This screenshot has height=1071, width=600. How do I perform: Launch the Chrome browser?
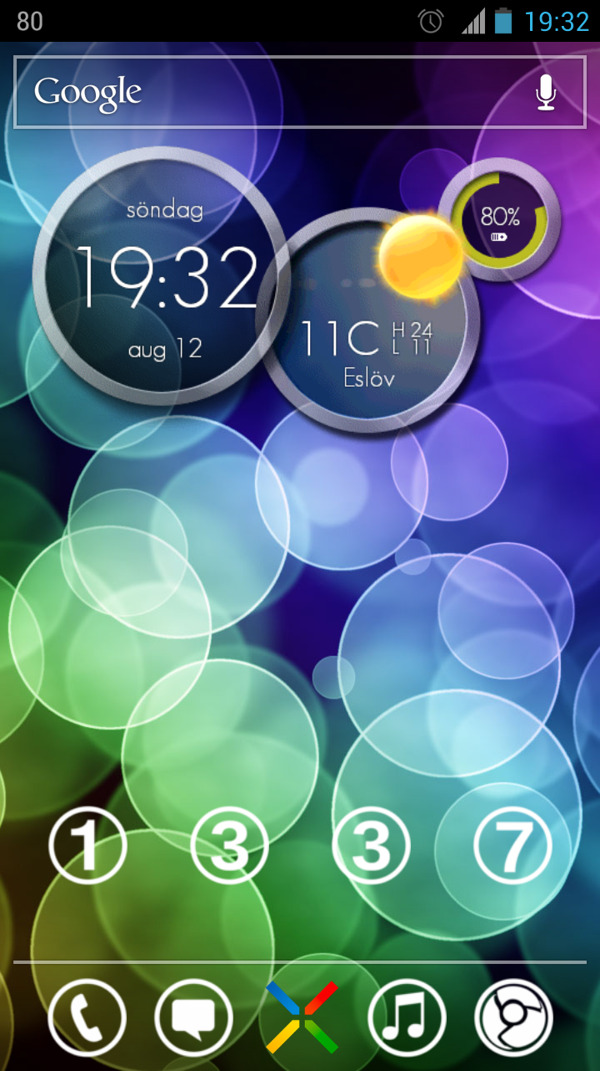pyautogui.click(x=513, y=1019)
